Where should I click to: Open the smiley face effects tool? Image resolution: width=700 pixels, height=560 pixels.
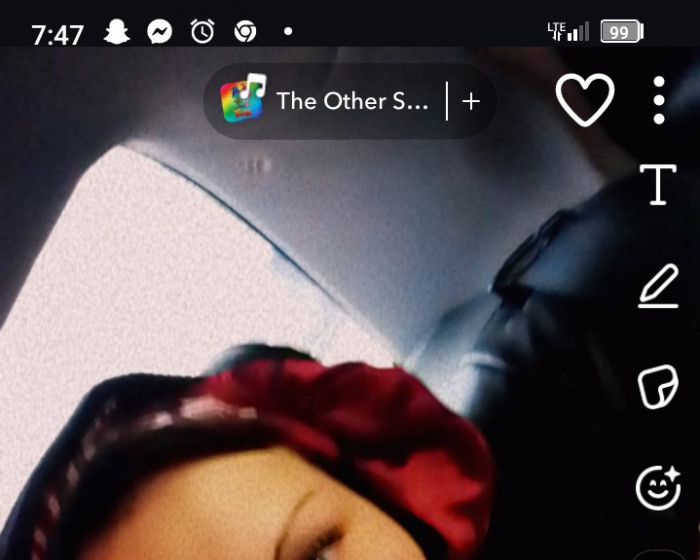(x=658, y=486)
